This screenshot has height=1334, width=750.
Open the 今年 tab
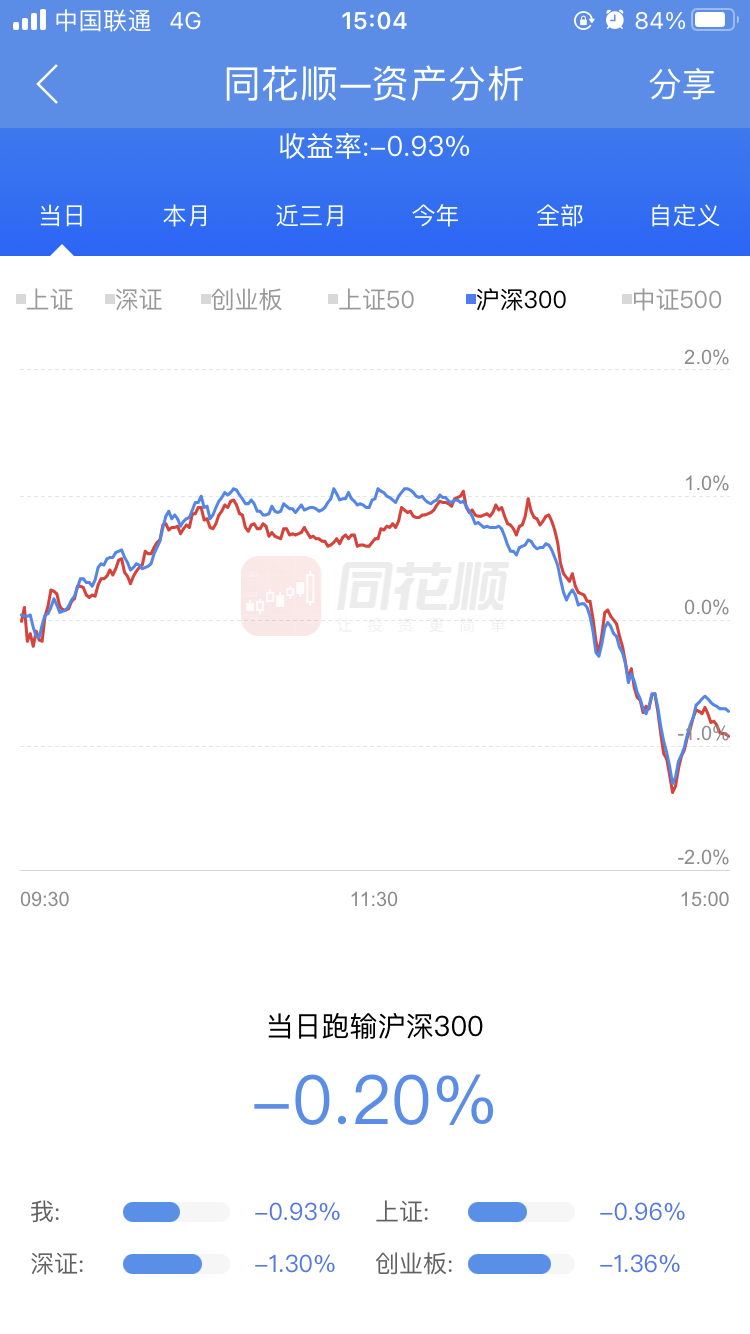click(435, 215)
